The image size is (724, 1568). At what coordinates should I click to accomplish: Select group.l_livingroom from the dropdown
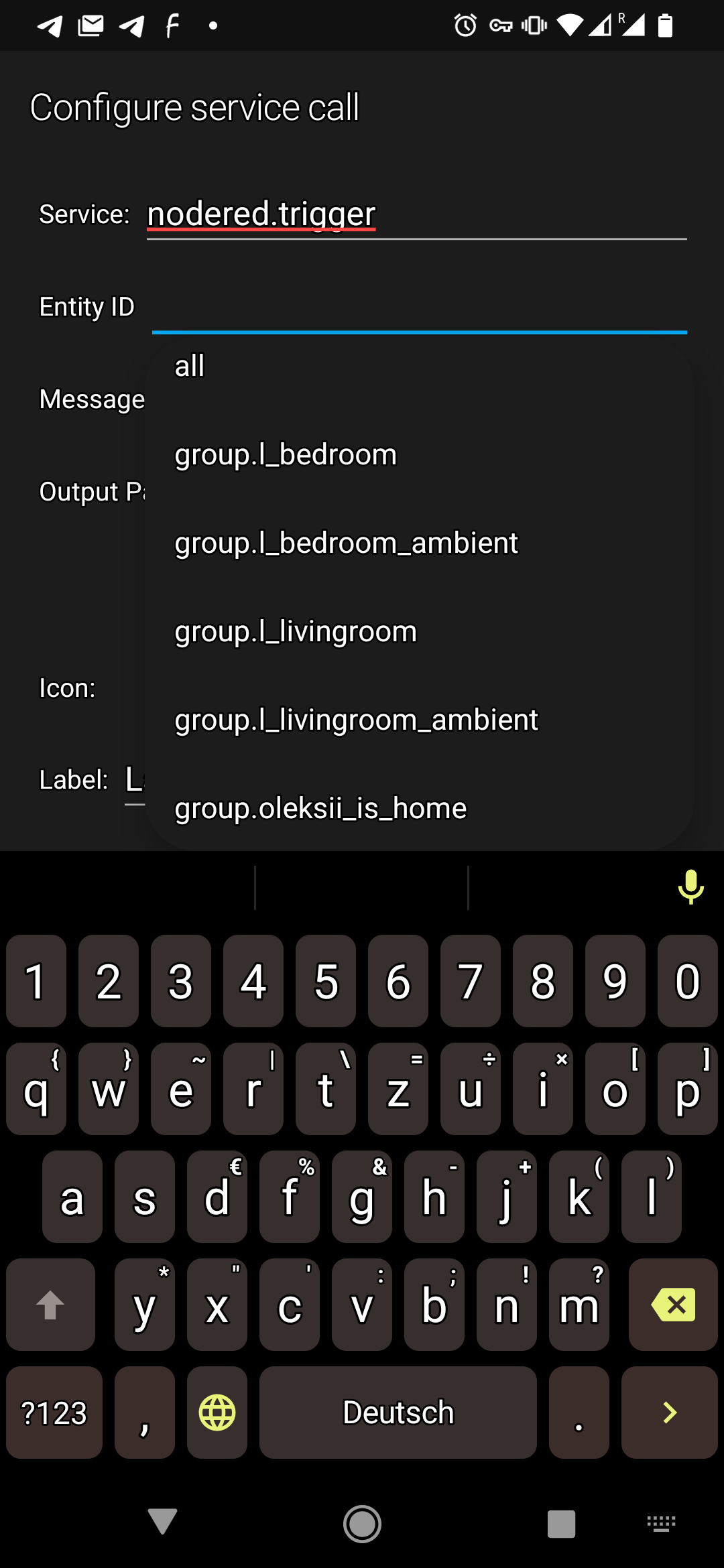coord(294,631)
